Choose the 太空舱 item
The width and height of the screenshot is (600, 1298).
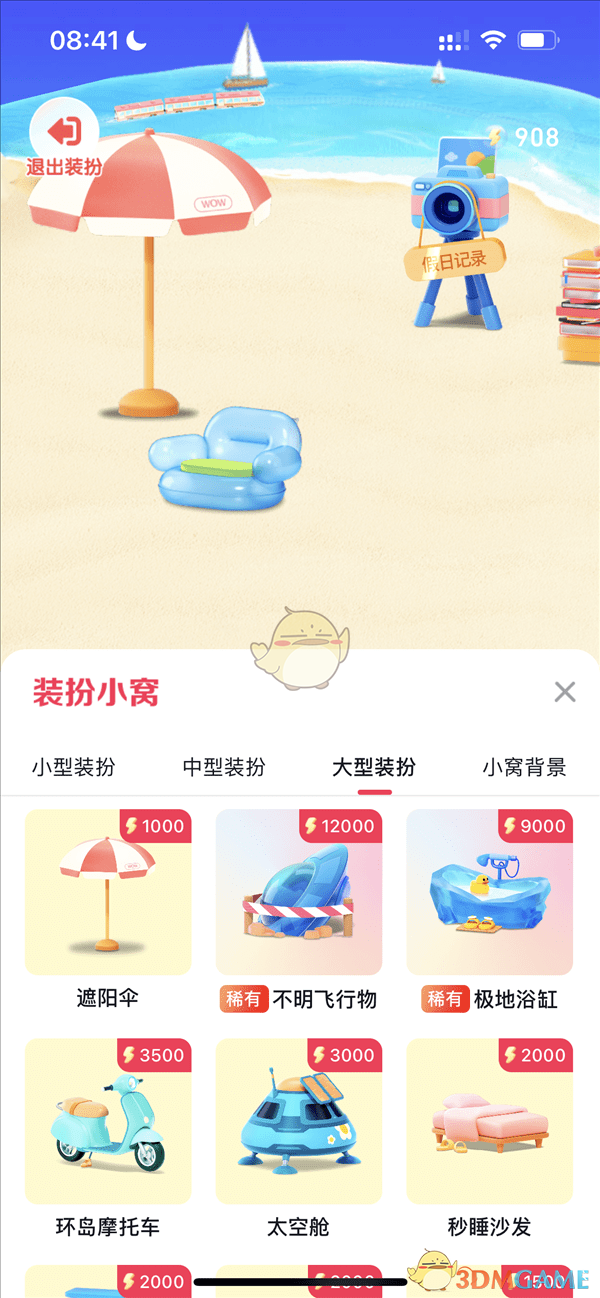[299, 1121]
